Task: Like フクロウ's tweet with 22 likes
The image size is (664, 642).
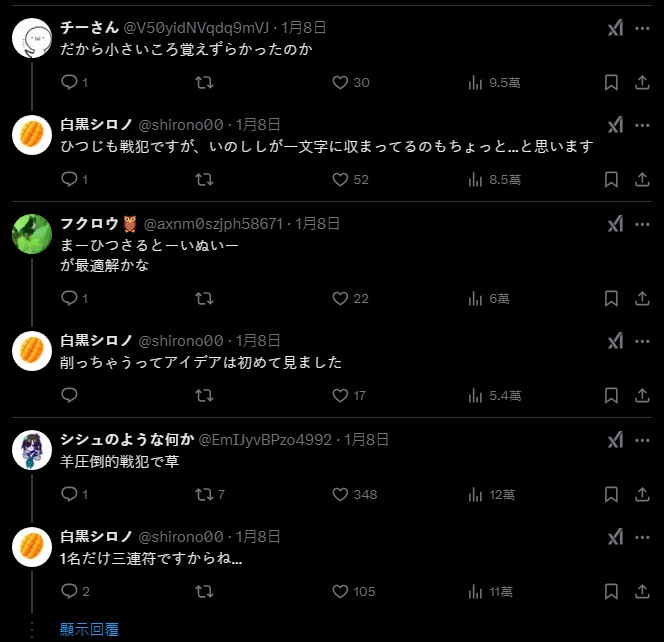Action: pyautogui.click(x=340, y=299)
